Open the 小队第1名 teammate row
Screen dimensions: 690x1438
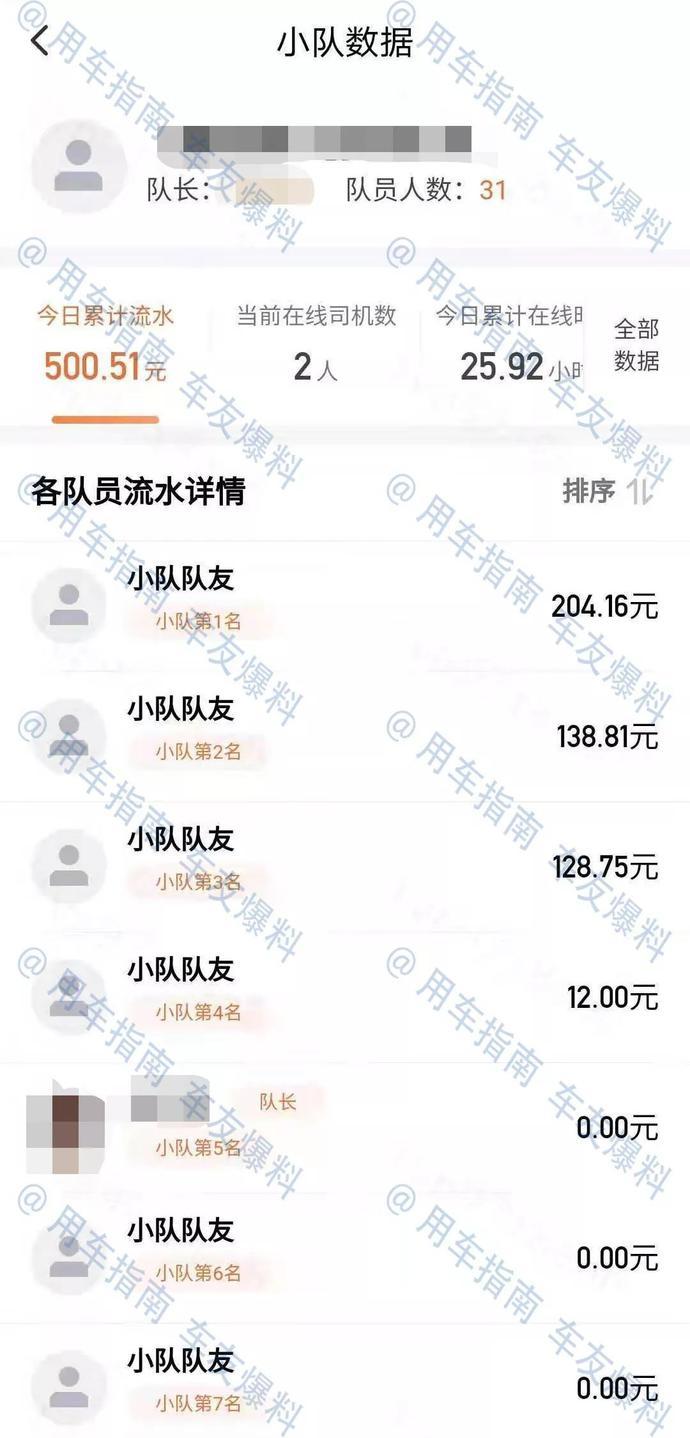tap(345, 605)
